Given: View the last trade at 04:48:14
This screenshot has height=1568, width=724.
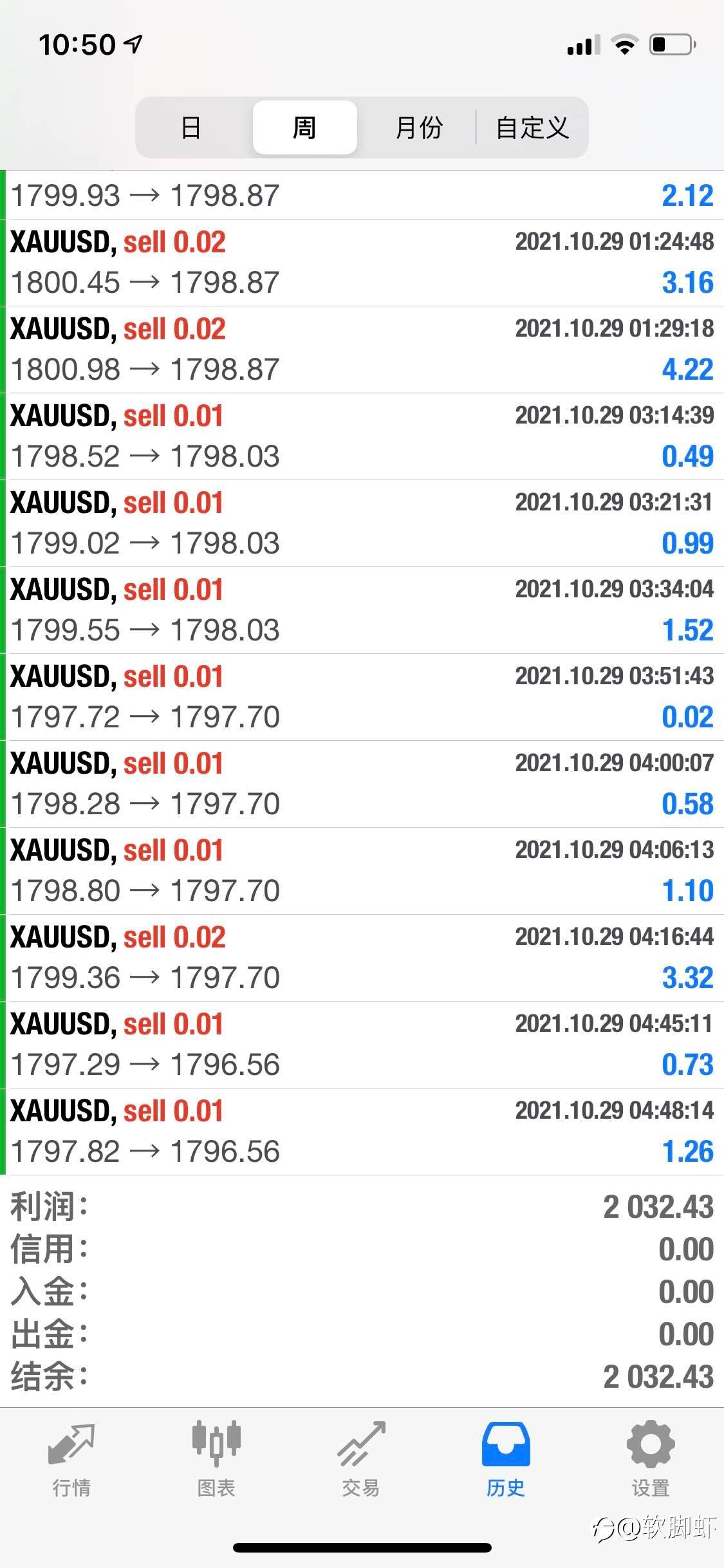Looking at the screenshot, I should 364,1132.
